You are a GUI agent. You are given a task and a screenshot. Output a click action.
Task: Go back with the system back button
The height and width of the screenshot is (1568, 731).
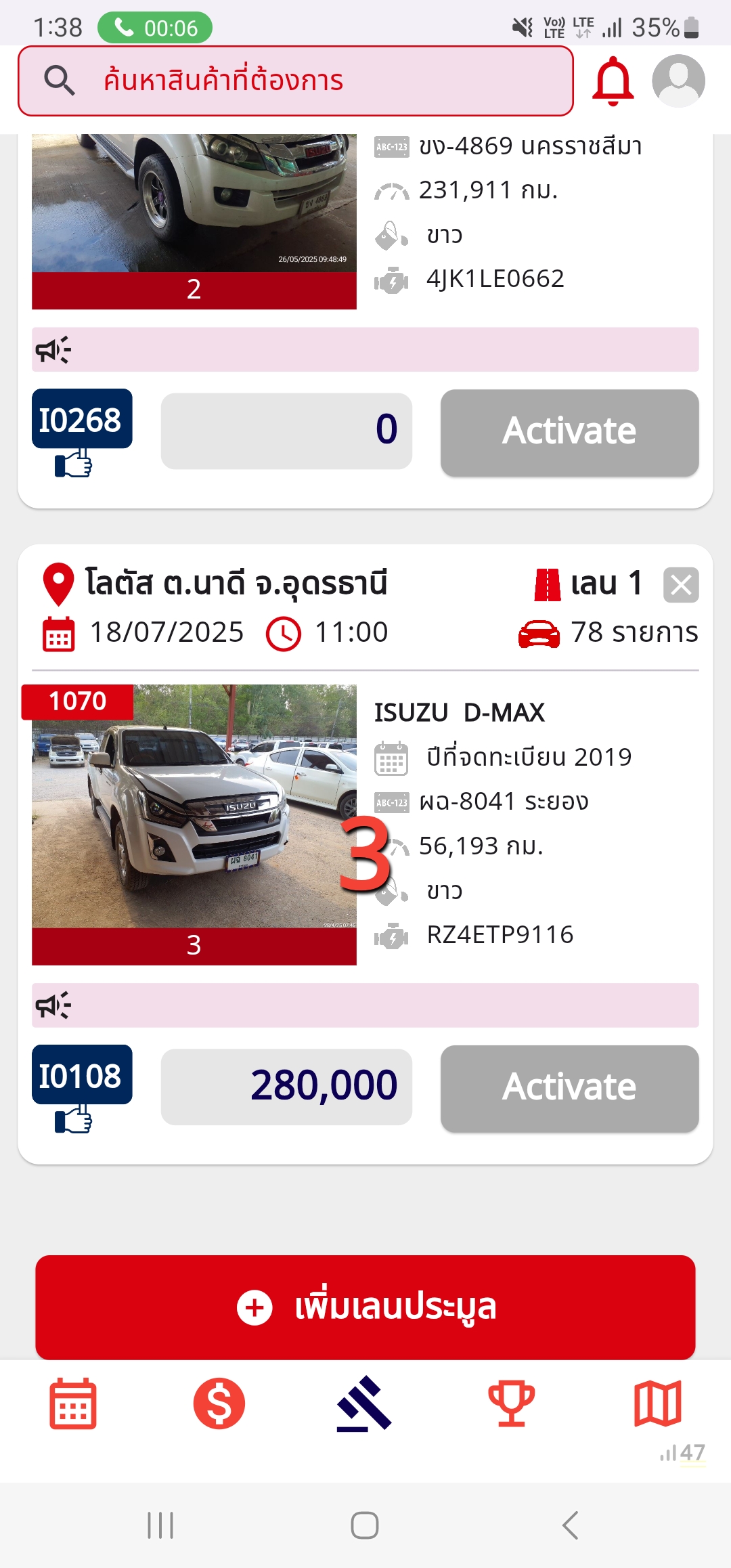pos(570,1525)
